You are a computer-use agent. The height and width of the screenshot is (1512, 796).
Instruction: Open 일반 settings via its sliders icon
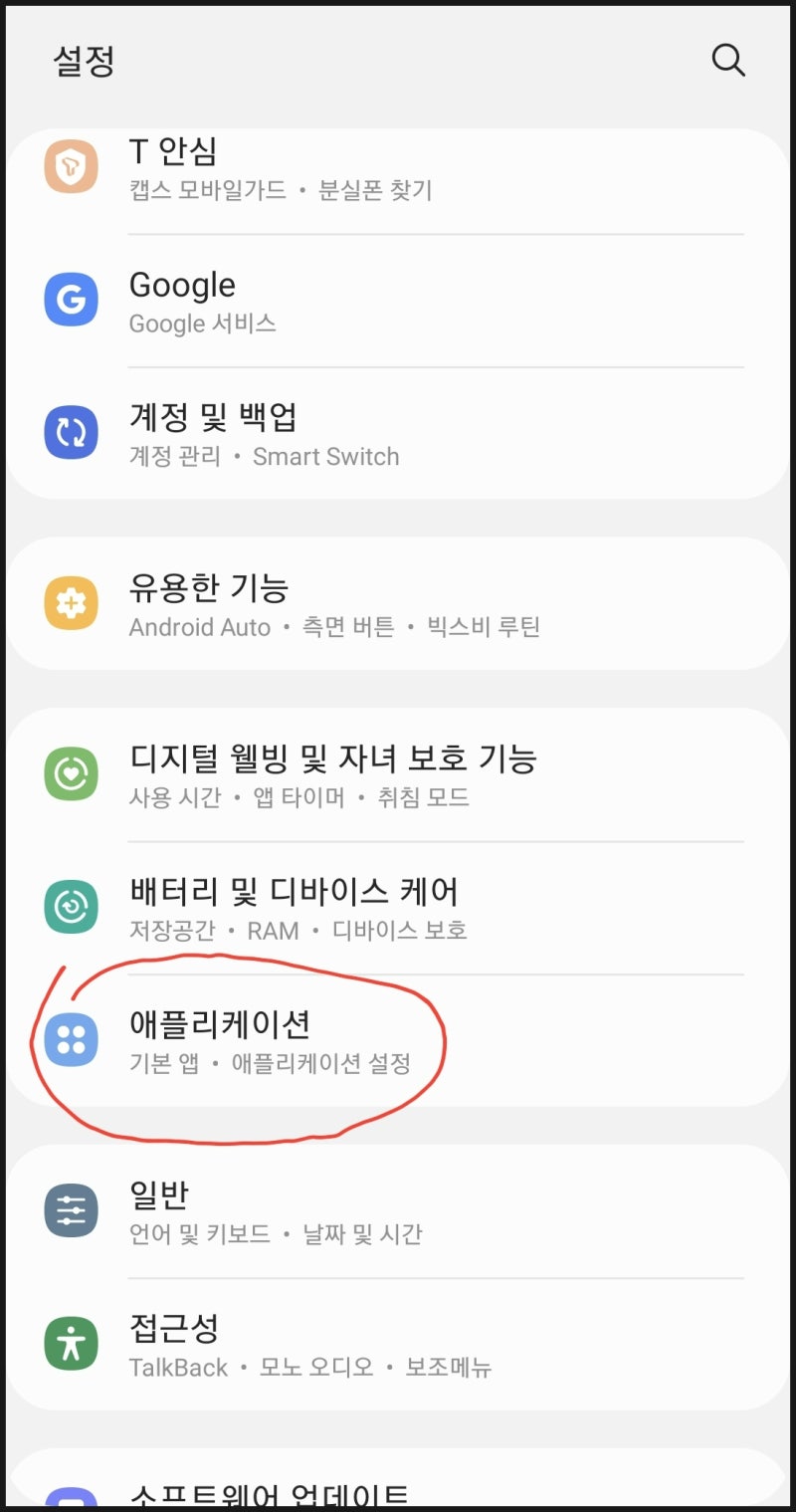(x=71, y=1210)
